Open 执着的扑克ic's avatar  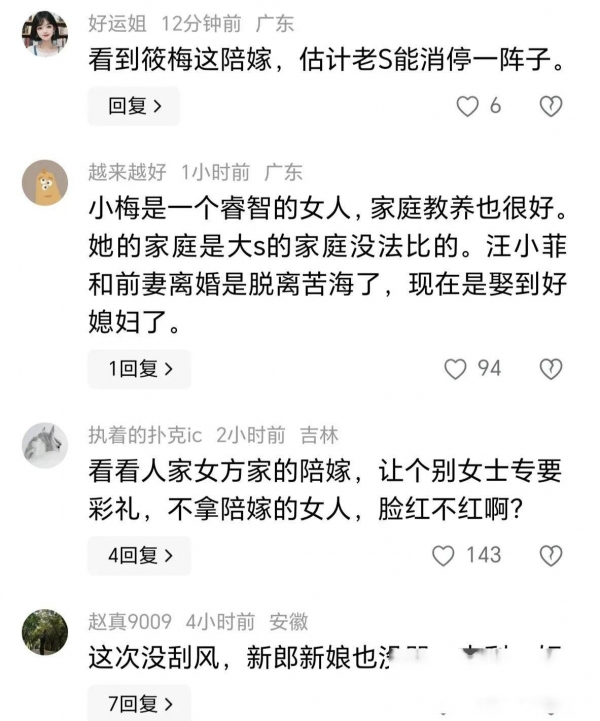click(x=45, y=446)
